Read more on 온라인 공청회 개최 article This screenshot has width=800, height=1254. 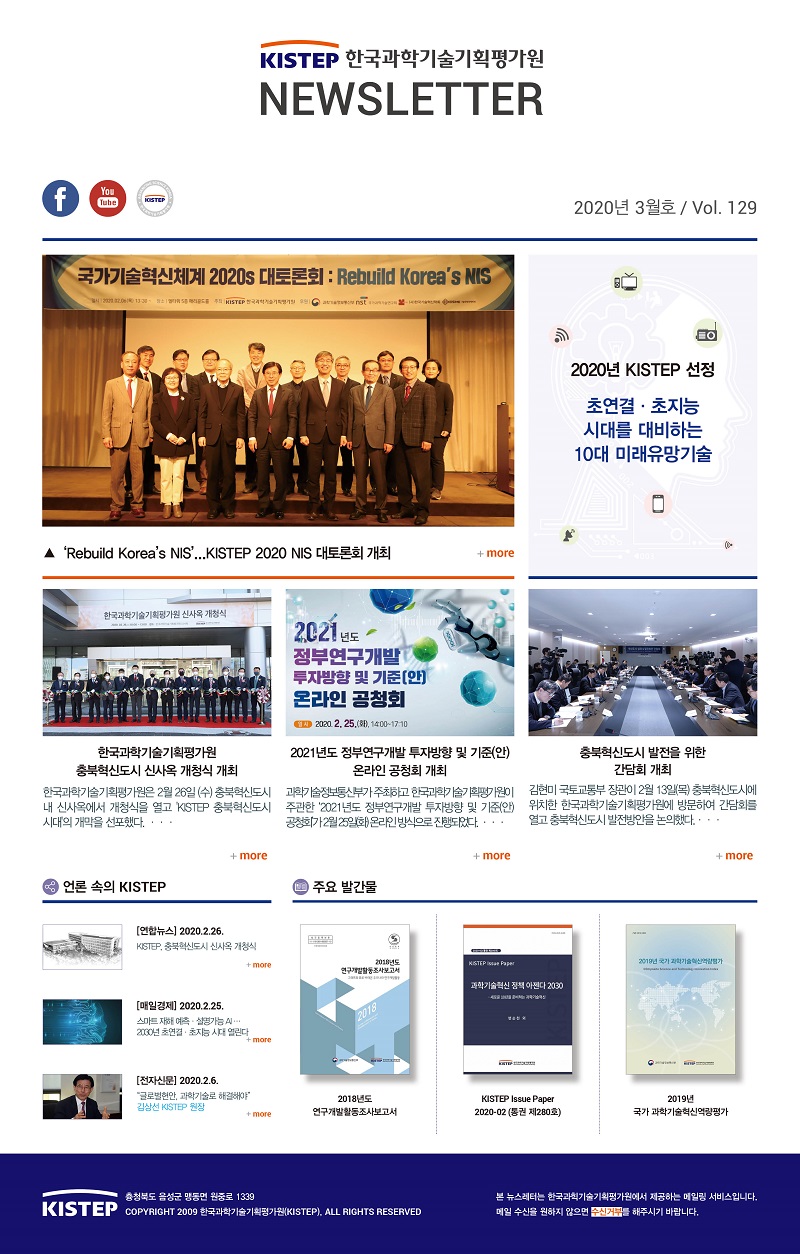click(x=492, y=855)
